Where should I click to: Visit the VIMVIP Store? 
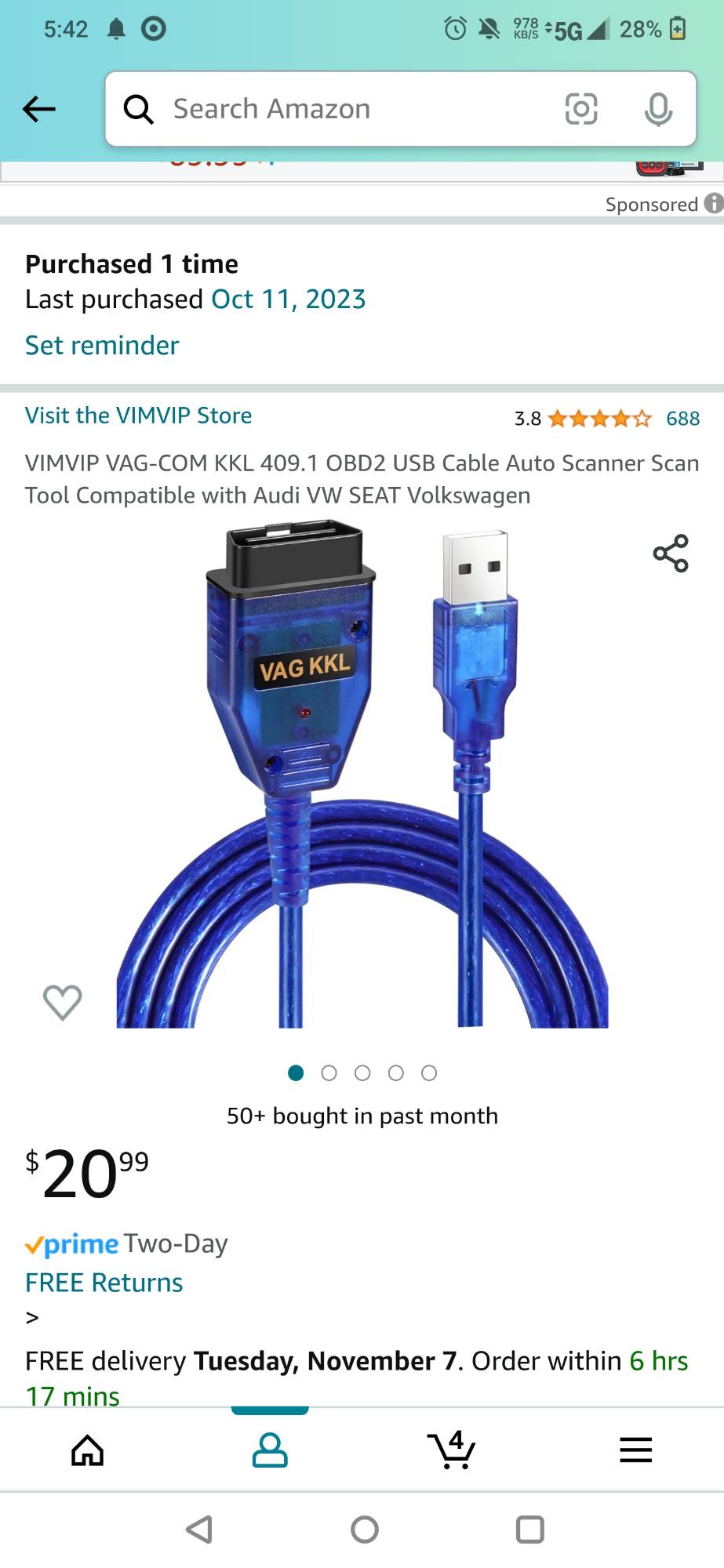(x=138, y=416)
